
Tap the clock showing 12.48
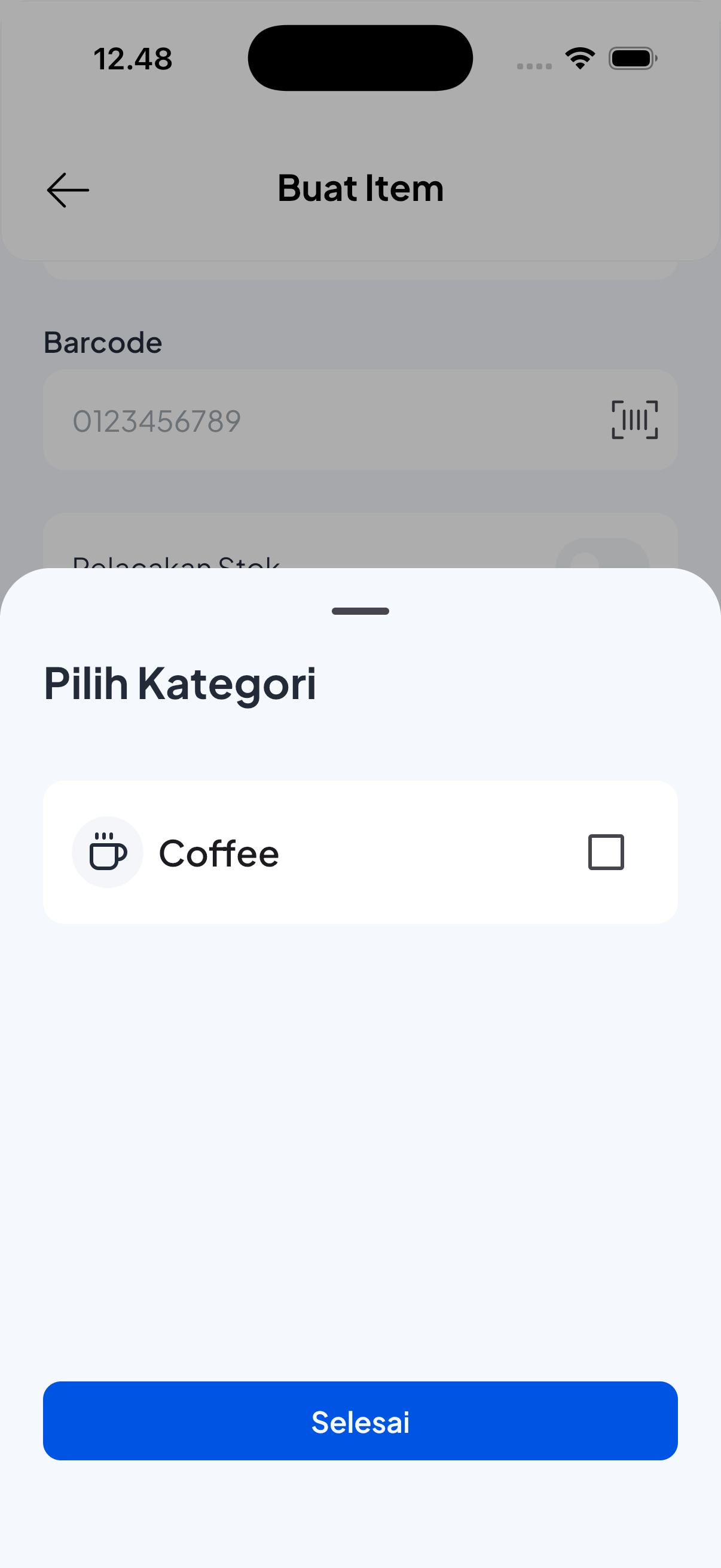pyautogui.click(x=133, y=57)
